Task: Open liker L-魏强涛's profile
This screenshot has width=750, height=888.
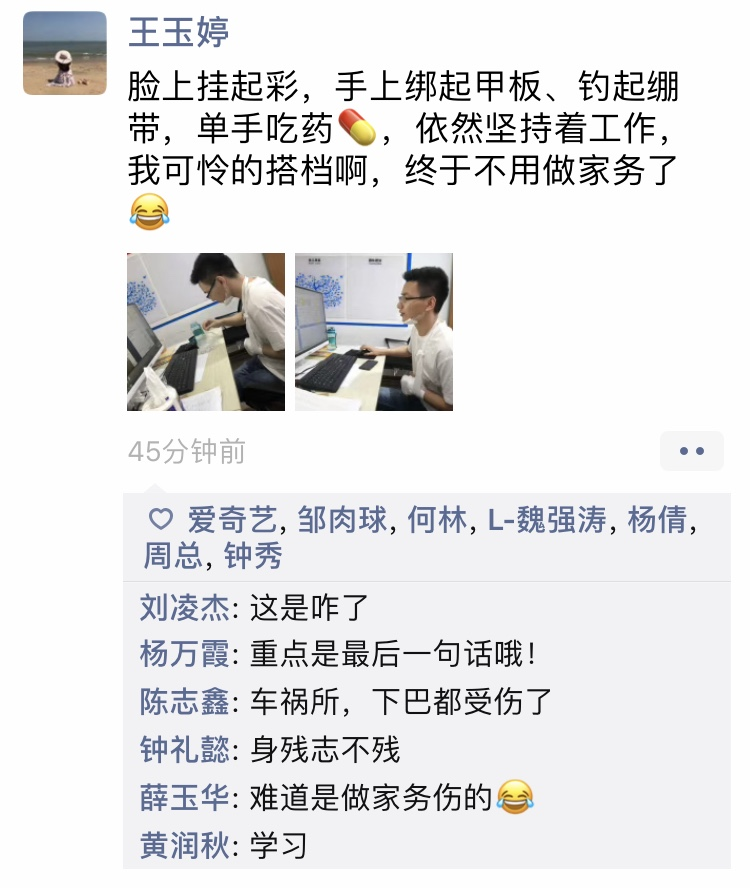Action: coord(547,521)
